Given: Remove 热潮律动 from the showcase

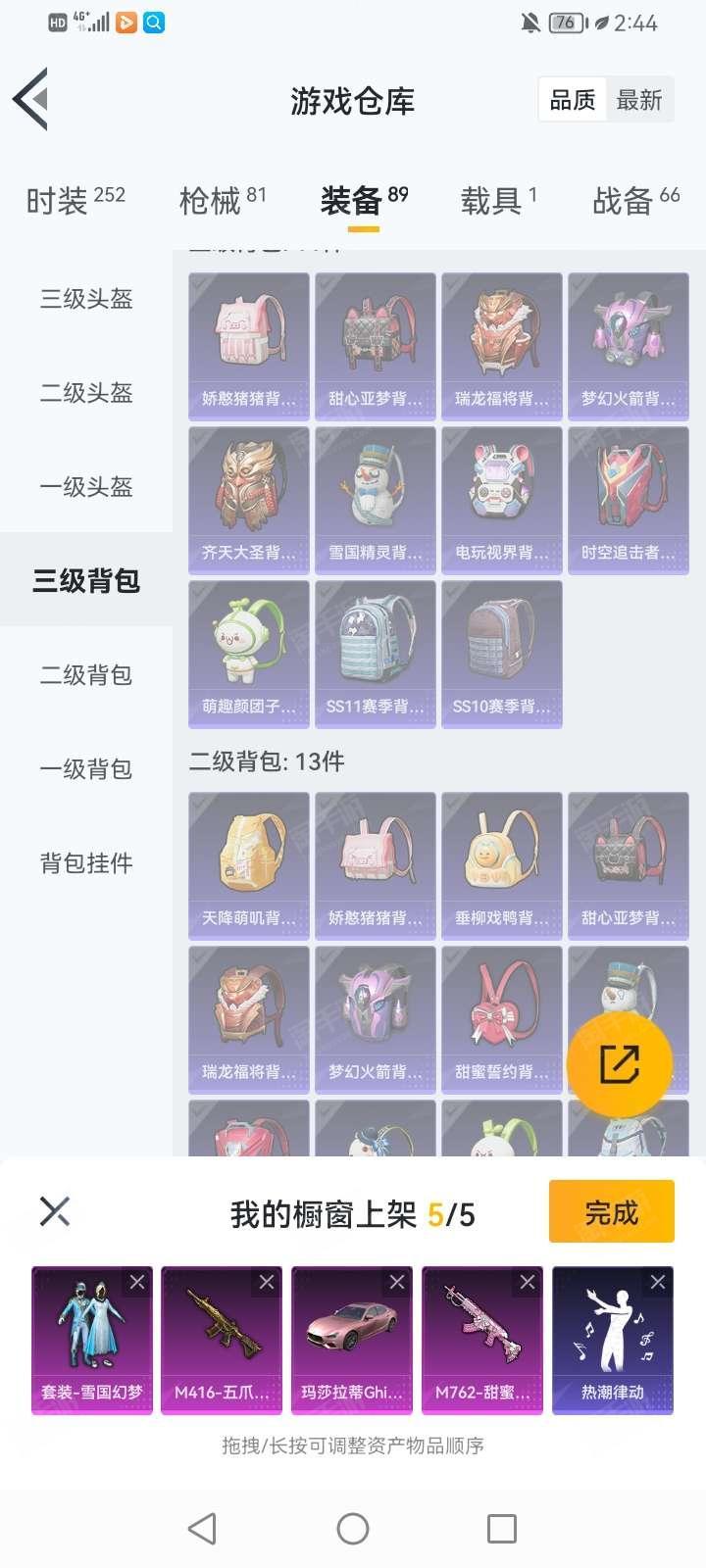Looking at the screenshot, I should click(x=657, y=1282).
